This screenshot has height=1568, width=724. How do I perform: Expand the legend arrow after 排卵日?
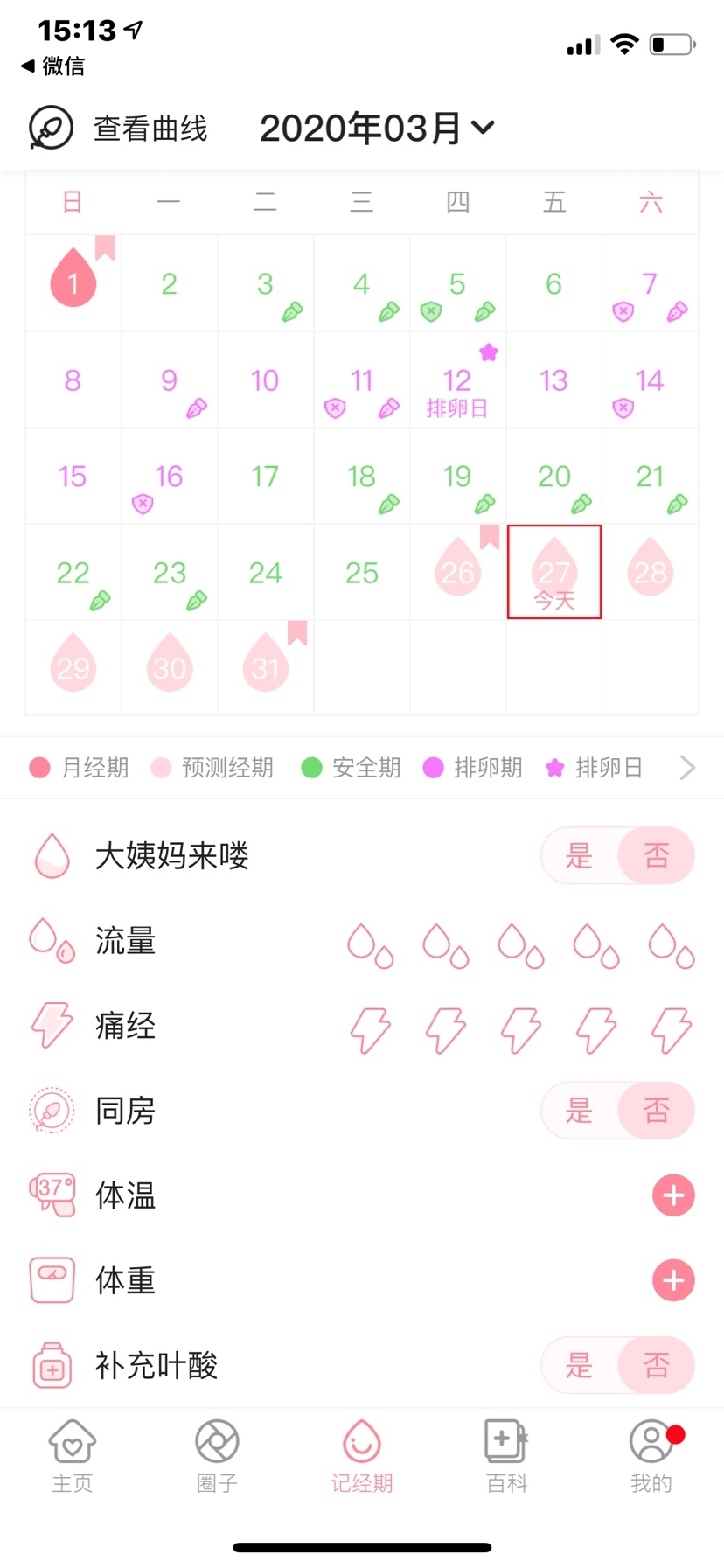(687, 768)
